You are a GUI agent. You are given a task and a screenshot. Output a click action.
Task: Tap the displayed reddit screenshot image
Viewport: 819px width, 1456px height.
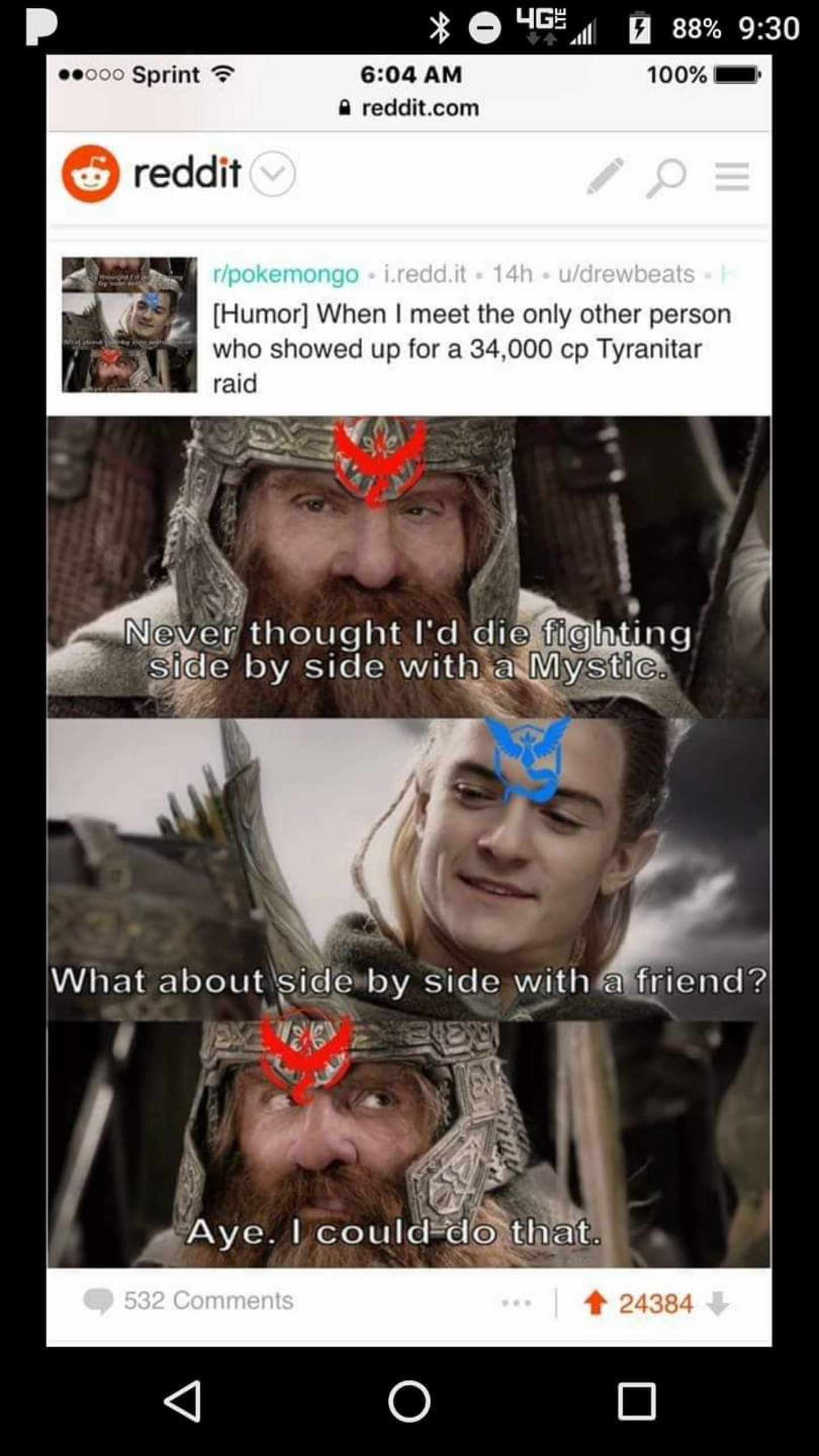[x=409, y=701]
